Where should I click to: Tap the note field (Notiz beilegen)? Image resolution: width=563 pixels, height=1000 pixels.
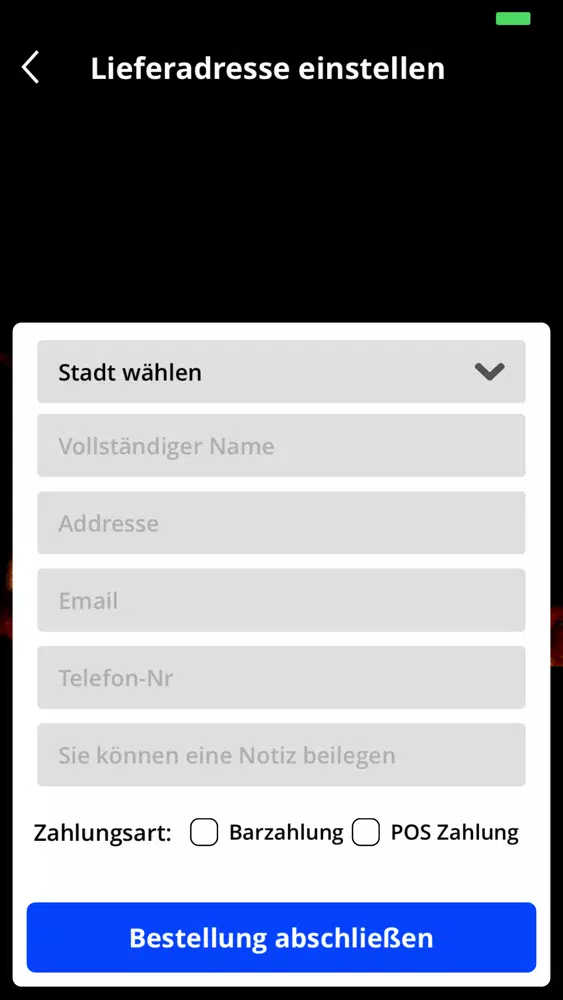281,755
